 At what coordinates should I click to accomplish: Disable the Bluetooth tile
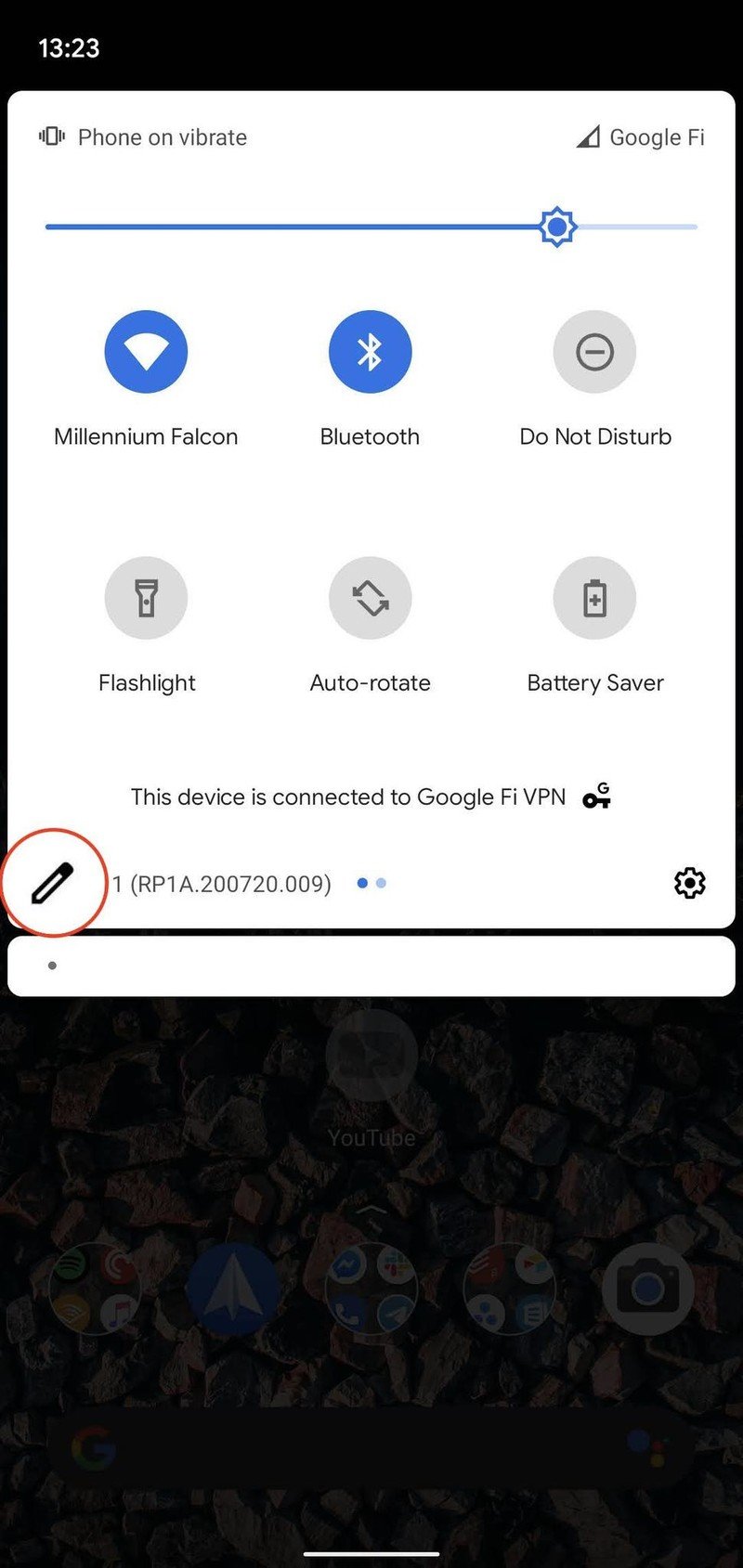(370, 352)
